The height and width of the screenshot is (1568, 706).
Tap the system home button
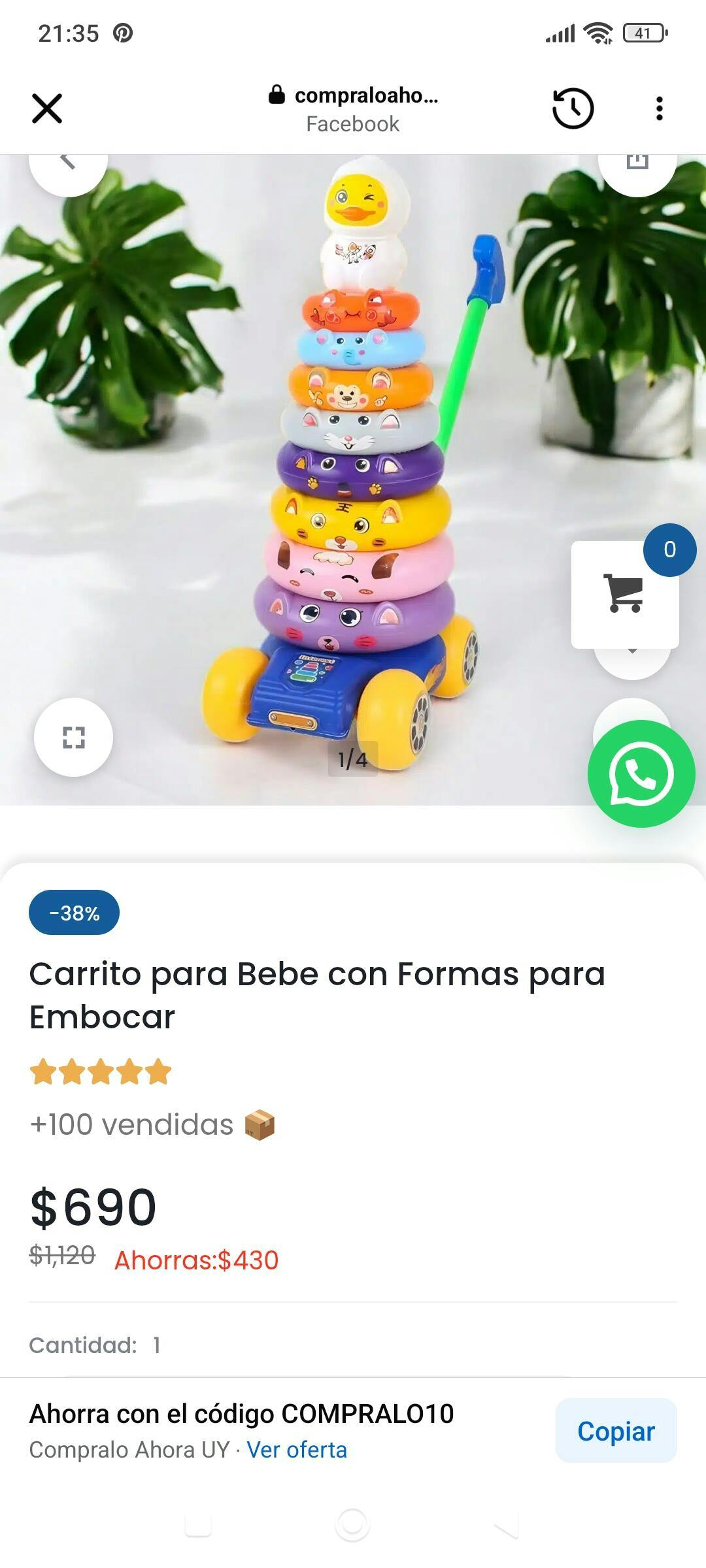352,1524
